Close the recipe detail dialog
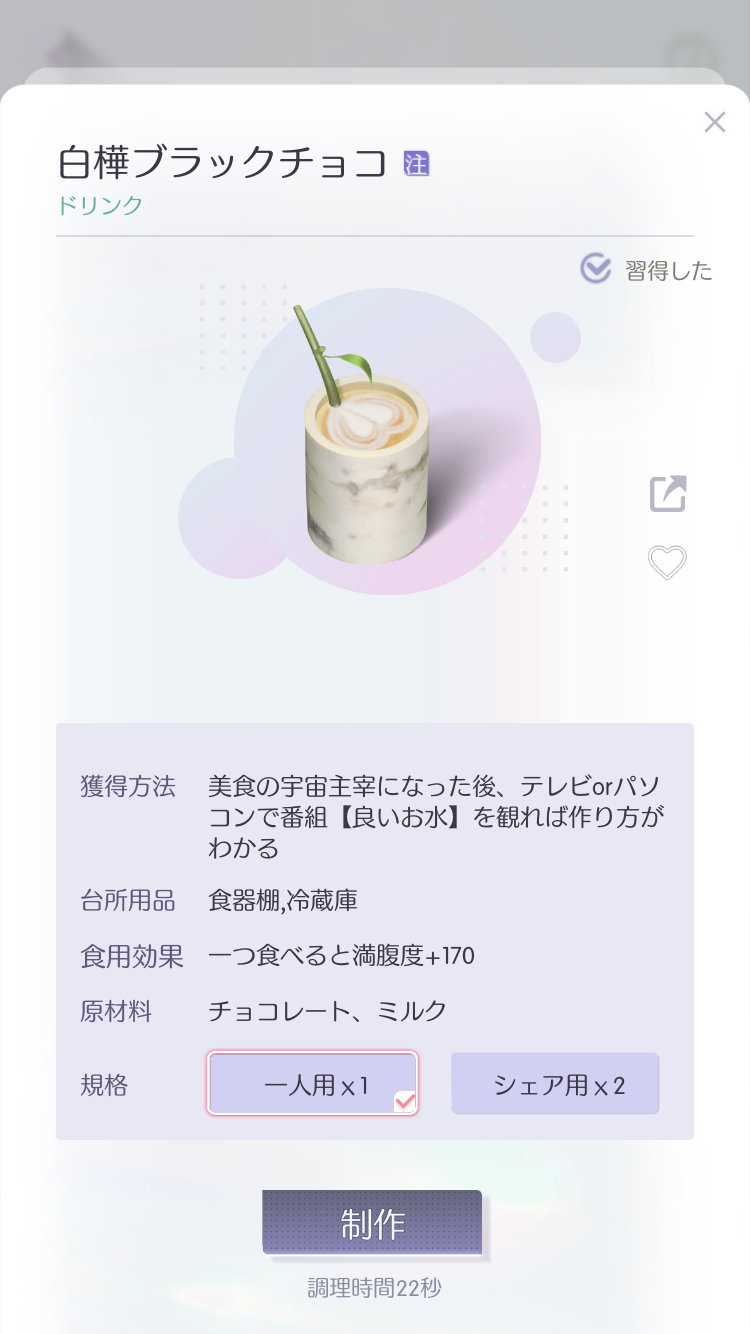 [714, 122]
